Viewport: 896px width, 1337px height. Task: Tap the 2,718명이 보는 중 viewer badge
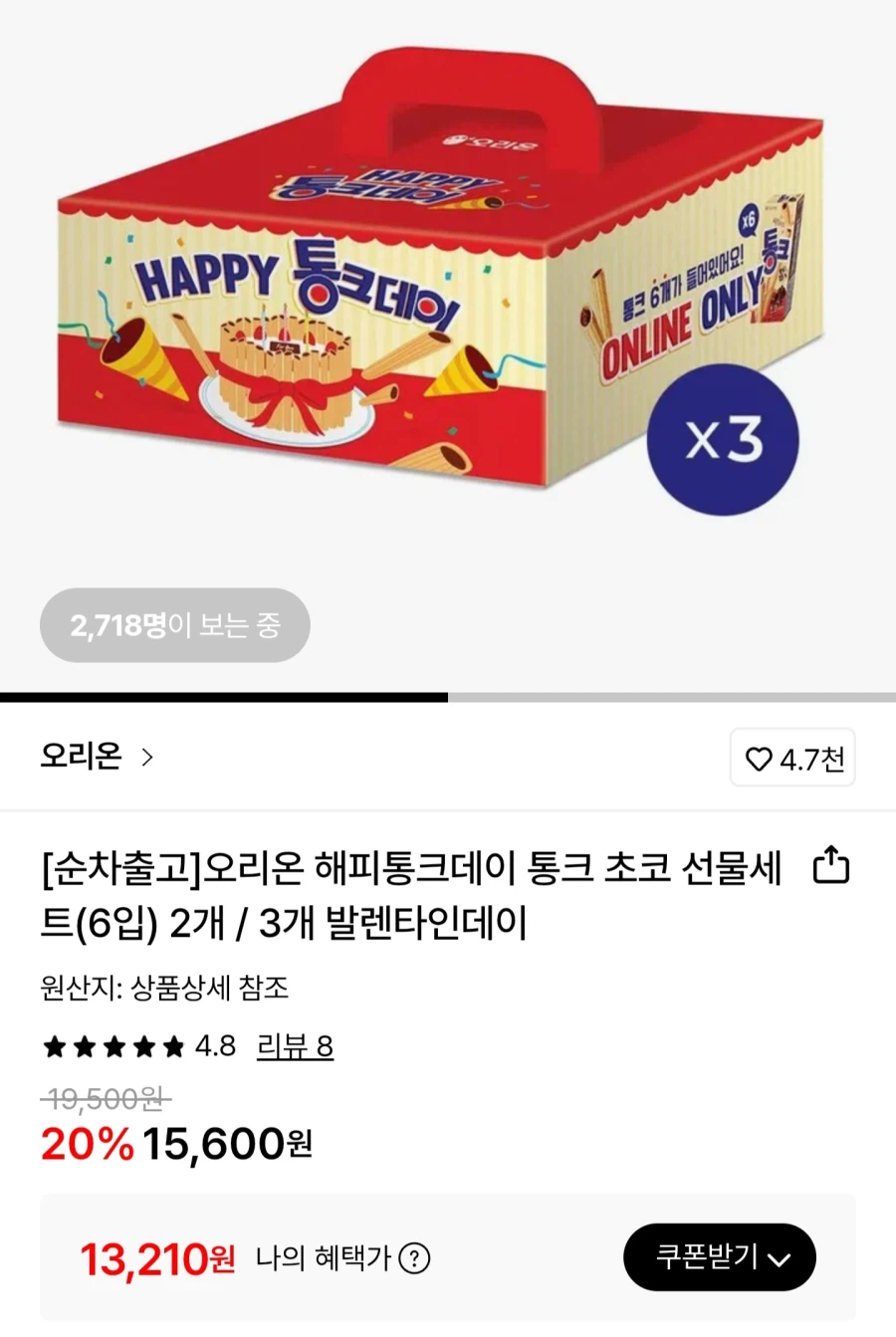(175, 625)
